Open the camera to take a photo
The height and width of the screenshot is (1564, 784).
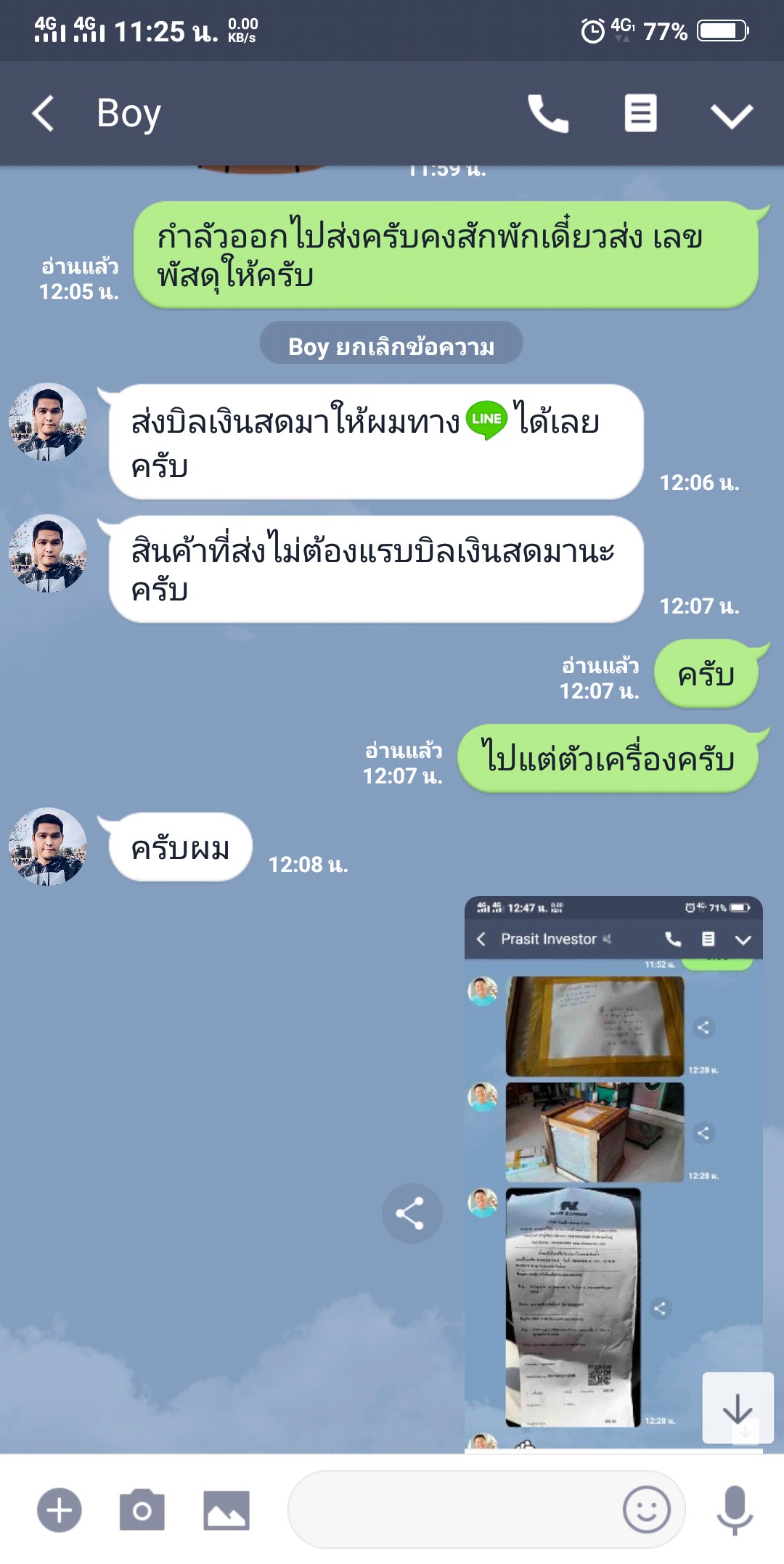[x=142, y=1510]
